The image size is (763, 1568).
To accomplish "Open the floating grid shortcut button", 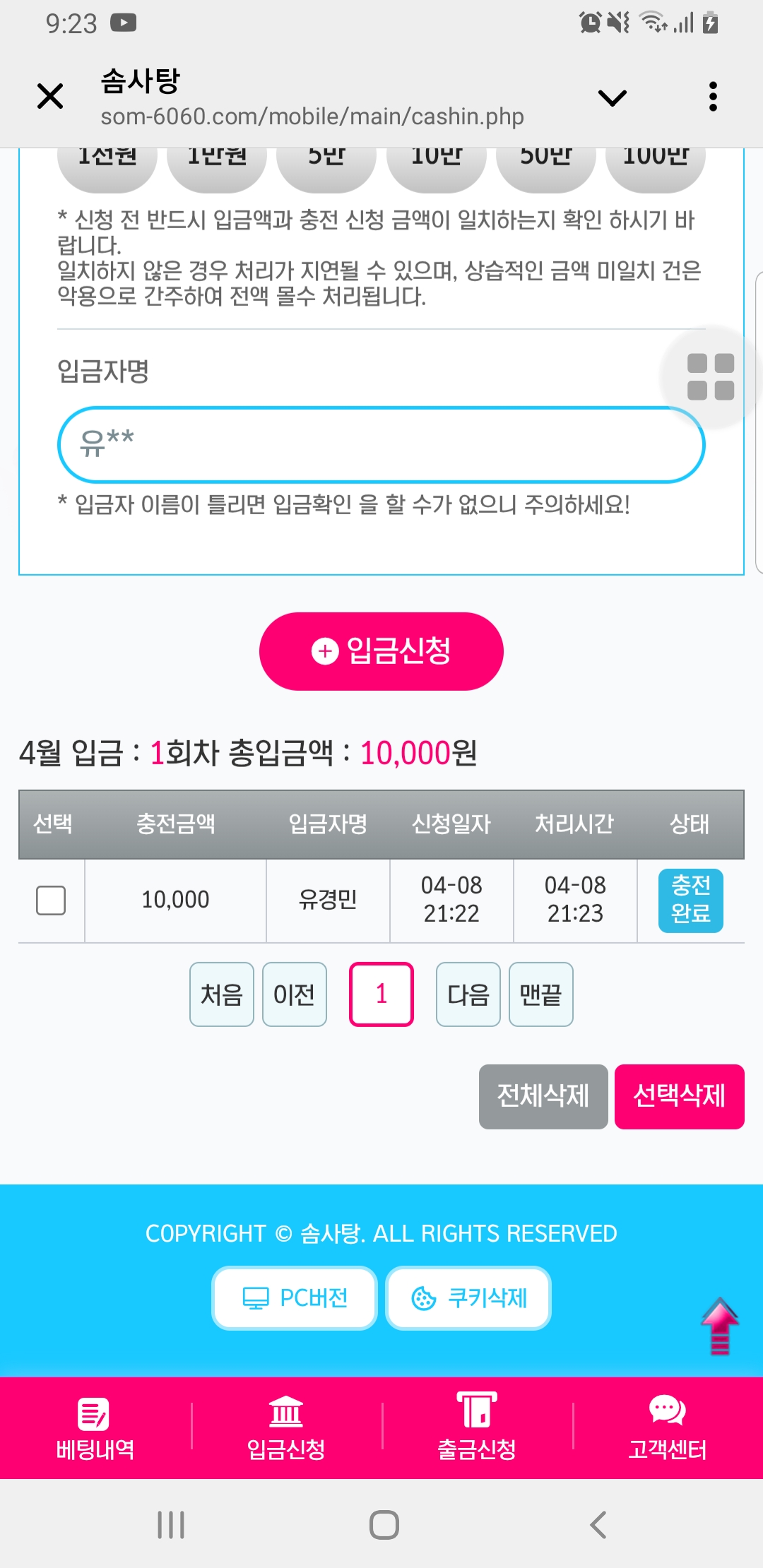I will 710,376.
